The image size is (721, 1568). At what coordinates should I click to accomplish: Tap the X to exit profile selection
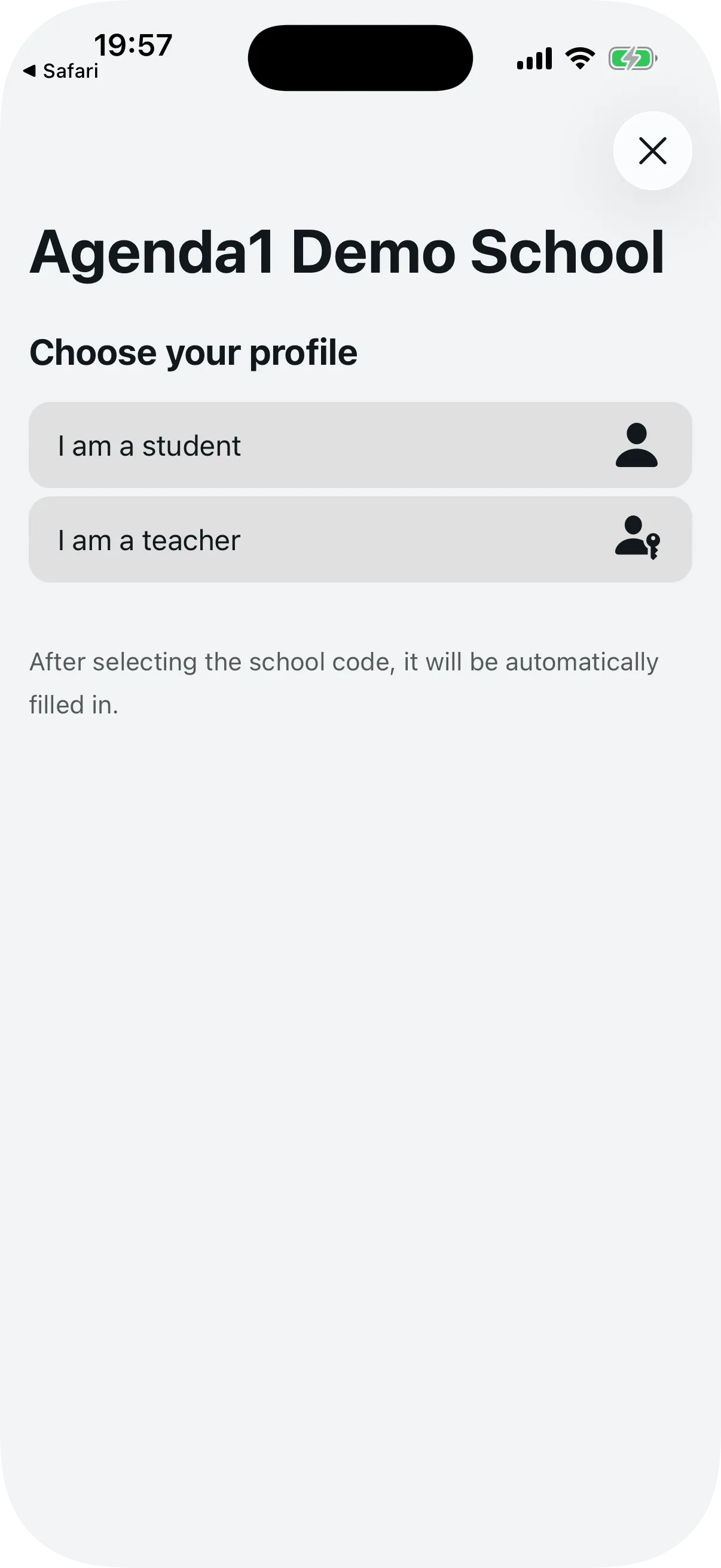652,151
